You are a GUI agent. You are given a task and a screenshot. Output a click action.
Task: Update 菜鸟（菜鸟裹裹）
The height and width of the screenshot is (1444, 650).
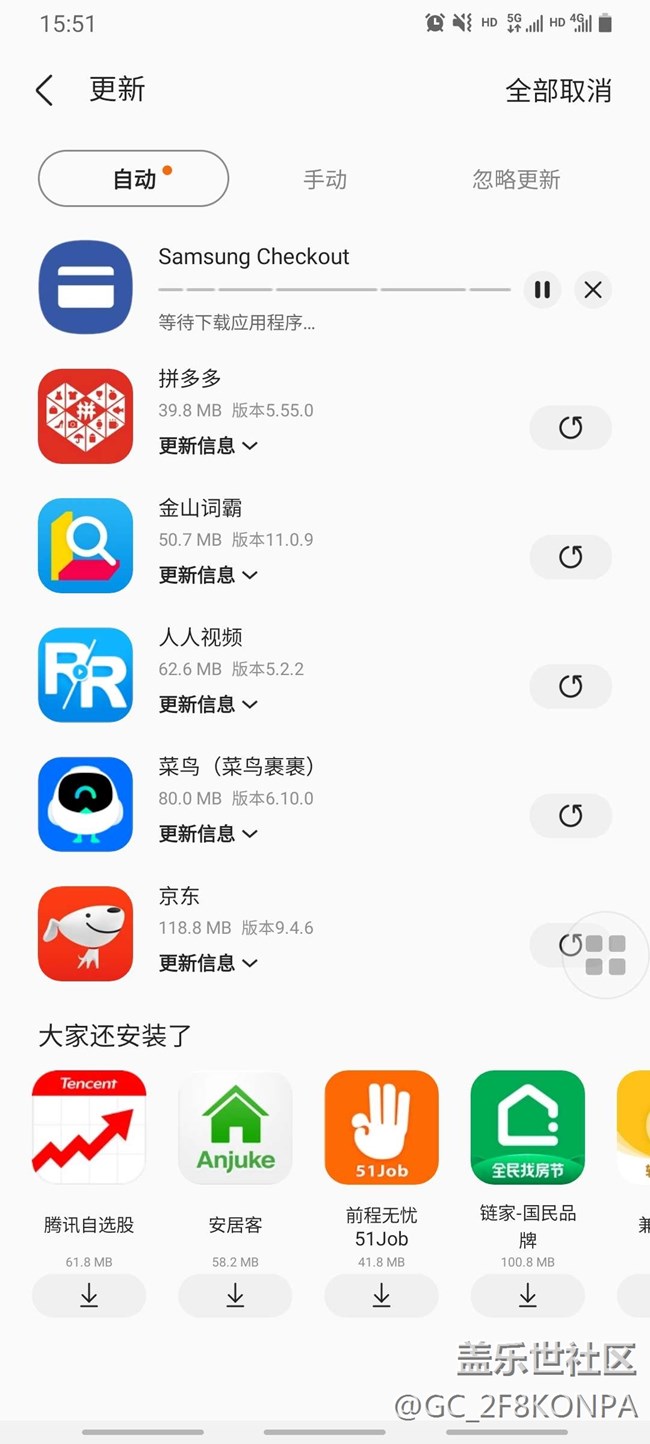570,816
